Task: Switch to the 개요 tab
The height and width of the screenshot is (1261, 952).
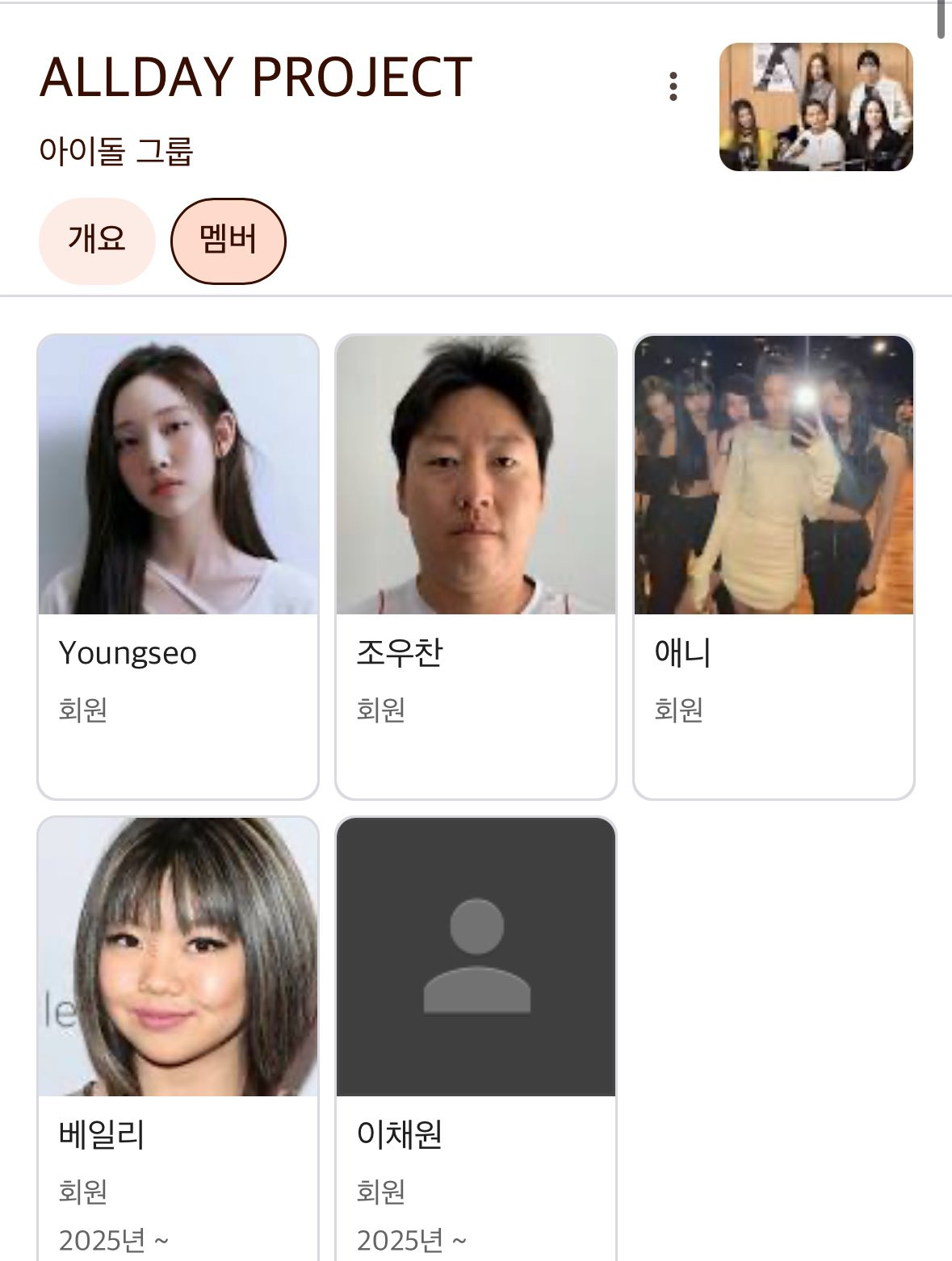Action: (x=96, y=240)
